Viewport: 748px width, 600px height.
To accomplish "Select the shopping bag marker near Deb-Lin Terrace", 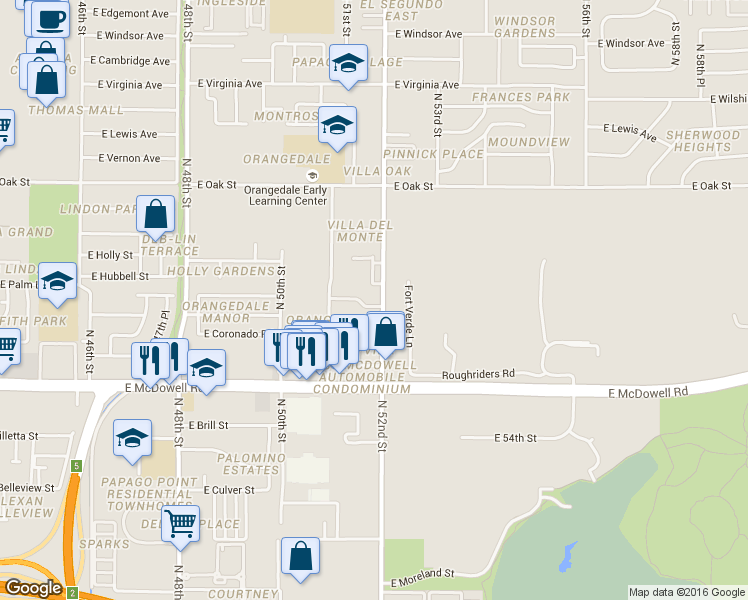I will click(x=156, y=217).
